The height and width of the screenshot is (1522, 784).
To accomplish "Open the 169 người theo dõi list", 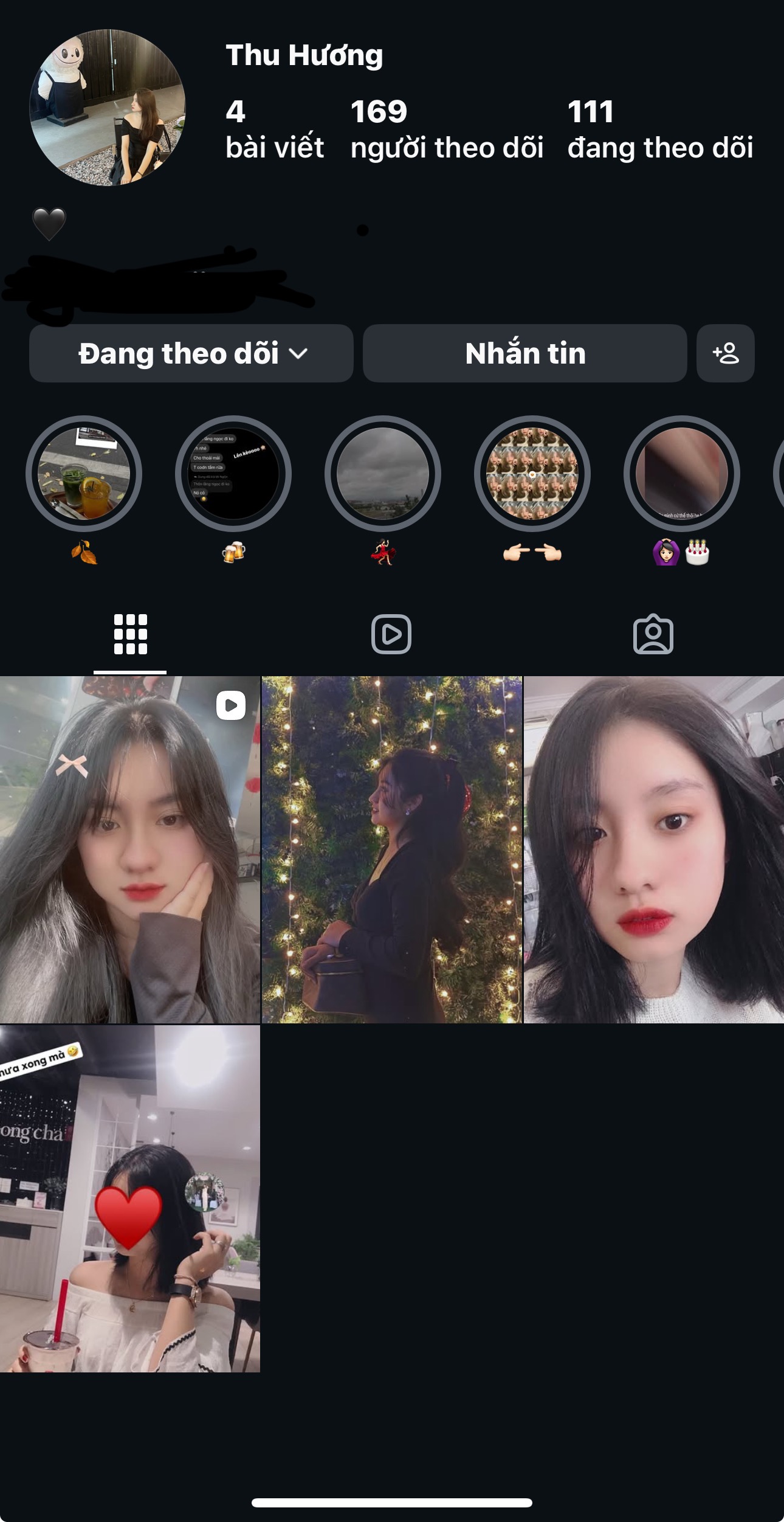I will tap(446, 130).
